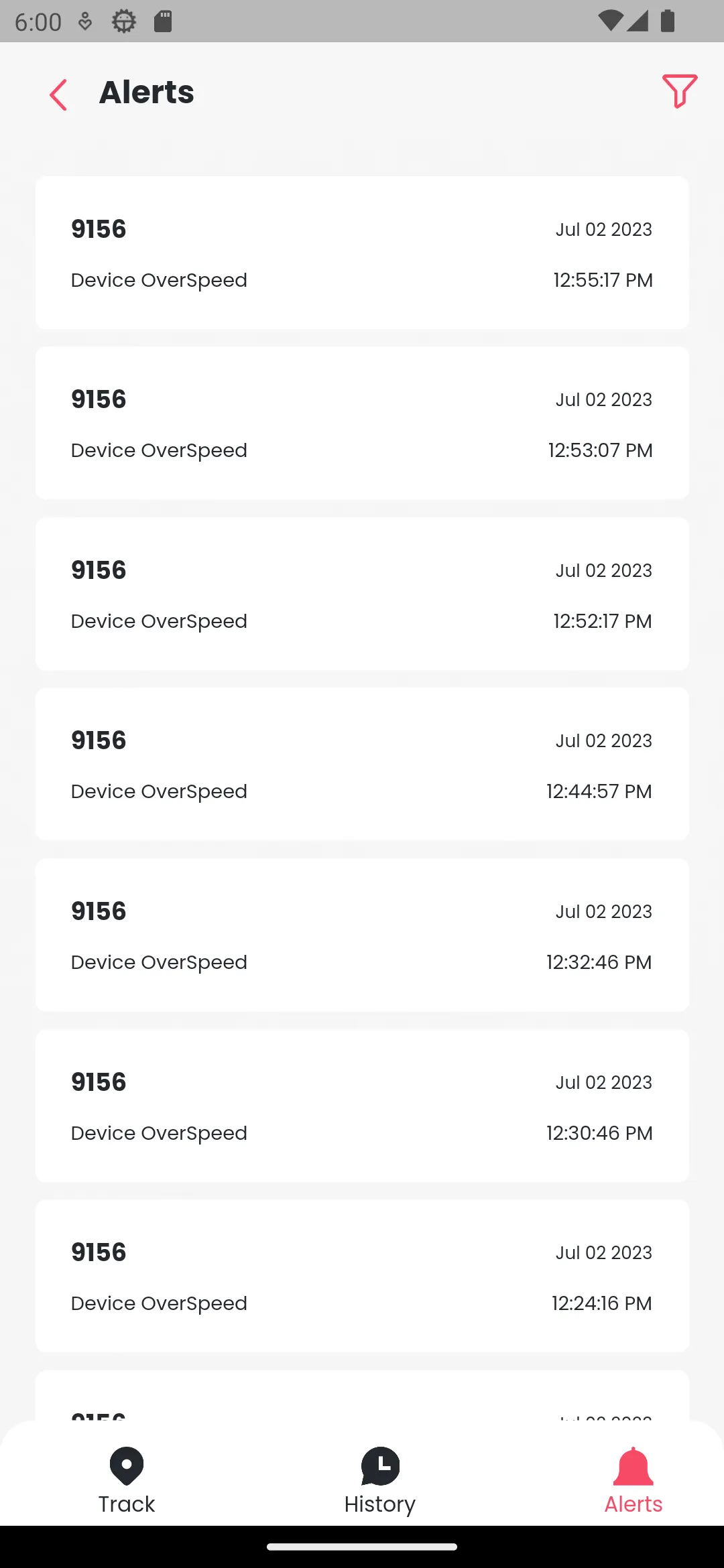Select the 12:52:17 PM alert card
724x1568 pixels.
[x=362, y=594]
